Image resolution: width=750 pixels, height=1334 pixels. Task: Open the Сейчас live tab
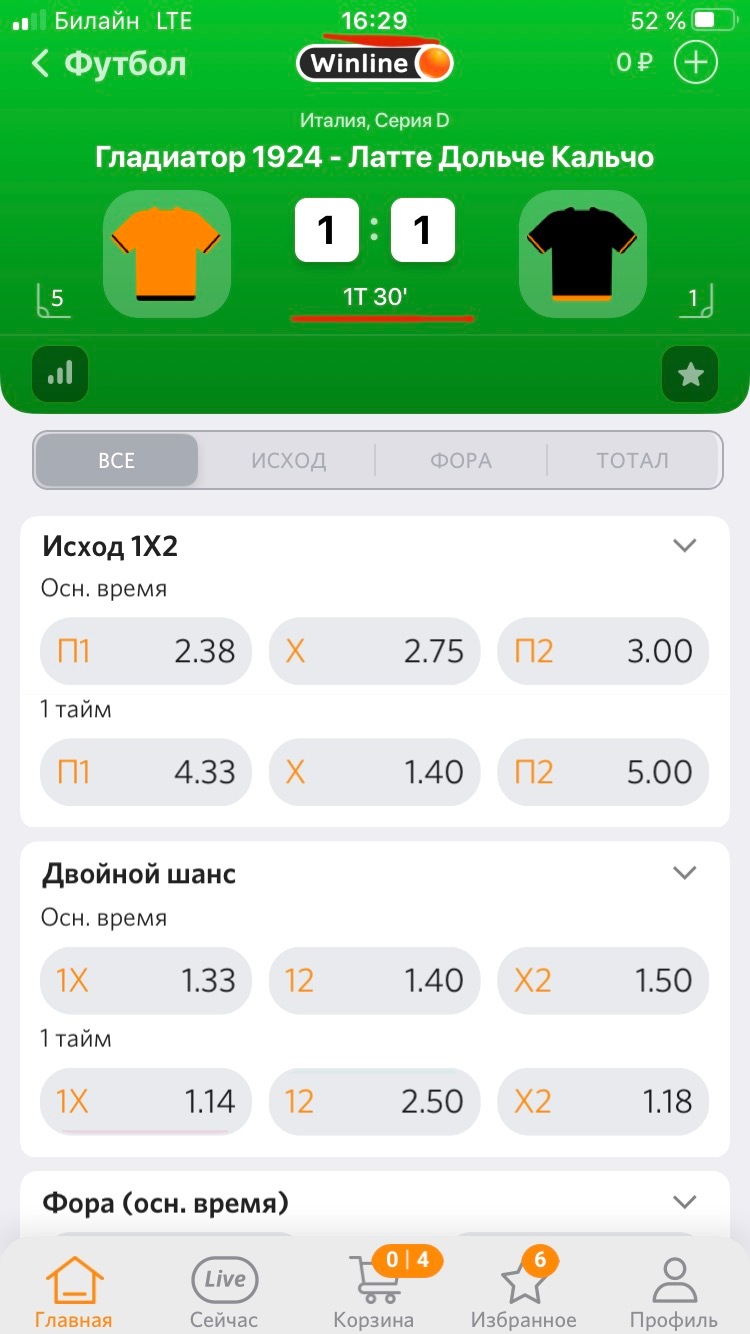coord(224,1291)
